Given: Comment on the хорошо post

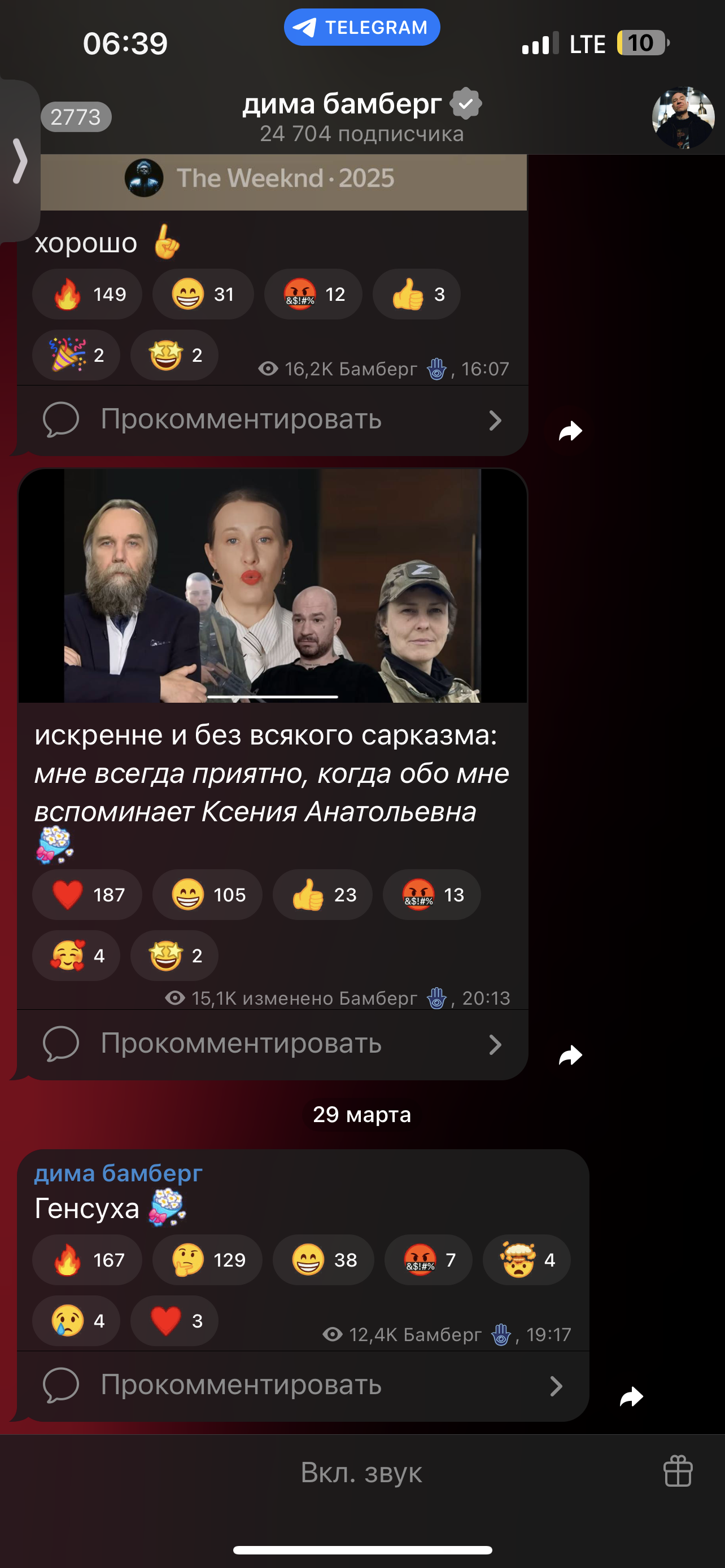Looking at the screenshot, I should tap(272, 420).
